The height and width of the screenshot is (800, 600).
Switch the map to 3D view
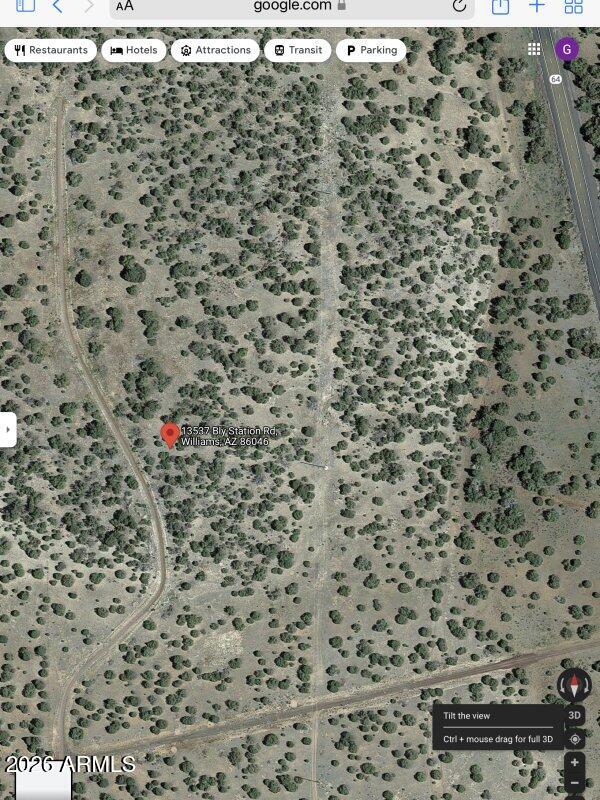[575, 715]
